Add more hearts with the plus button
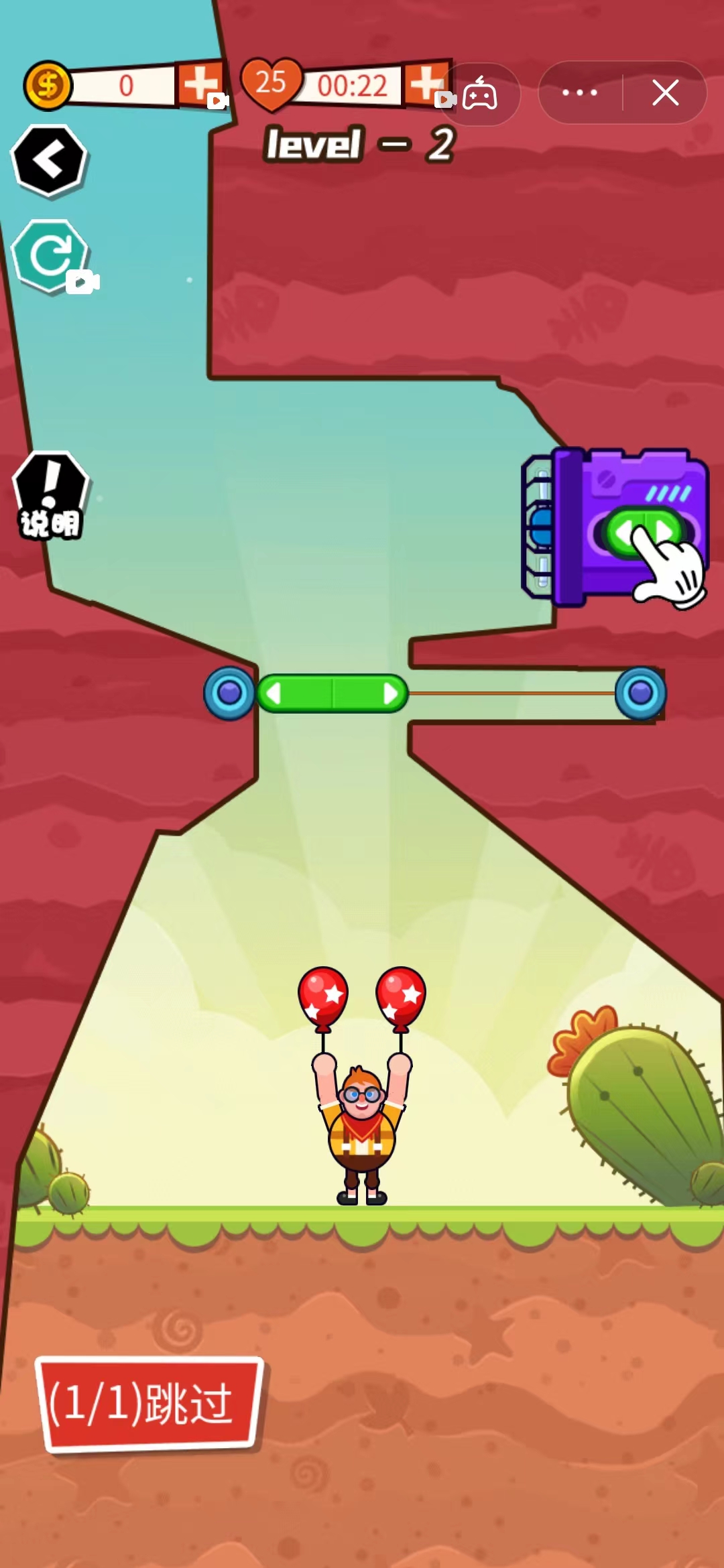This screenshot has height=1568, width=724. 425,83
